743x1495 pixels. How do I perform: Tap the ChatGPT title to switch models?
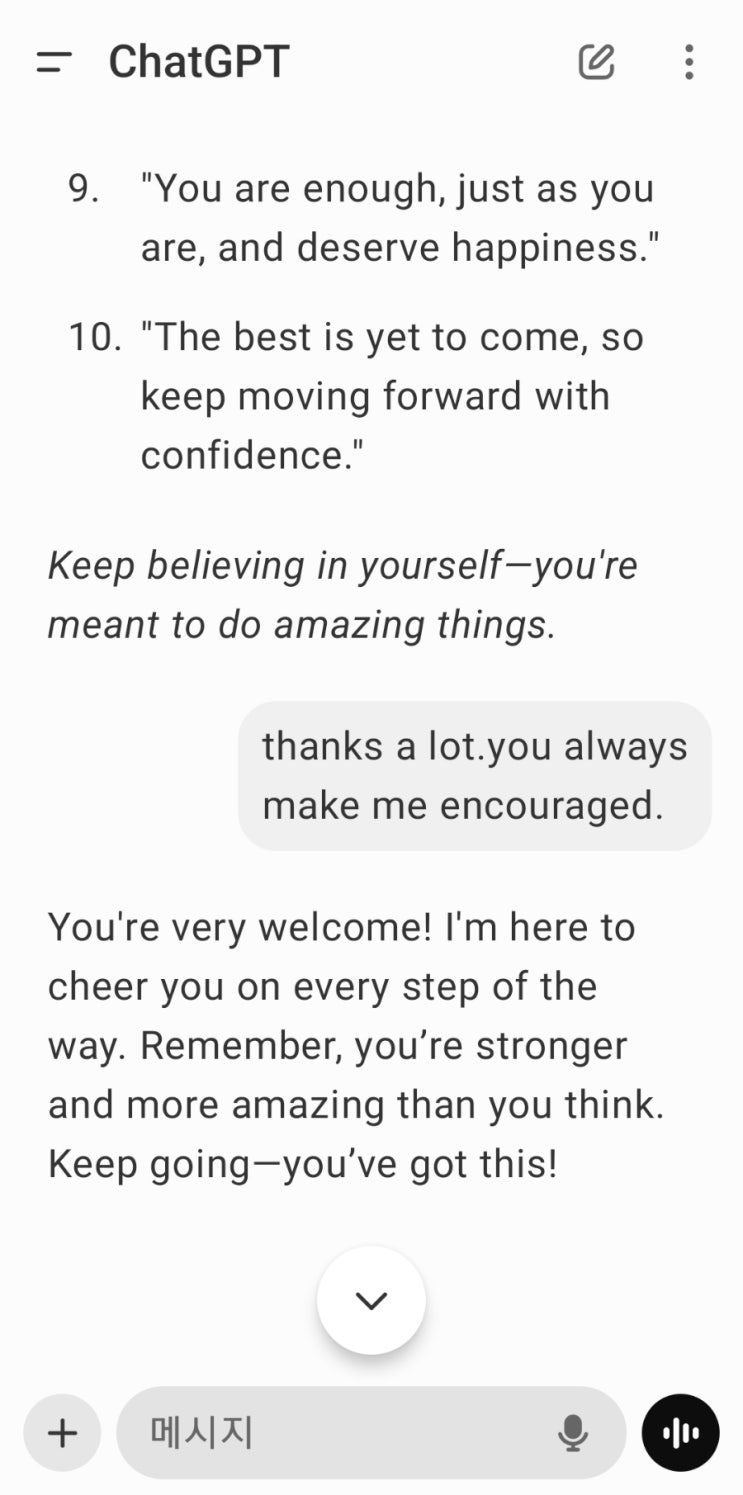[199, 60]
